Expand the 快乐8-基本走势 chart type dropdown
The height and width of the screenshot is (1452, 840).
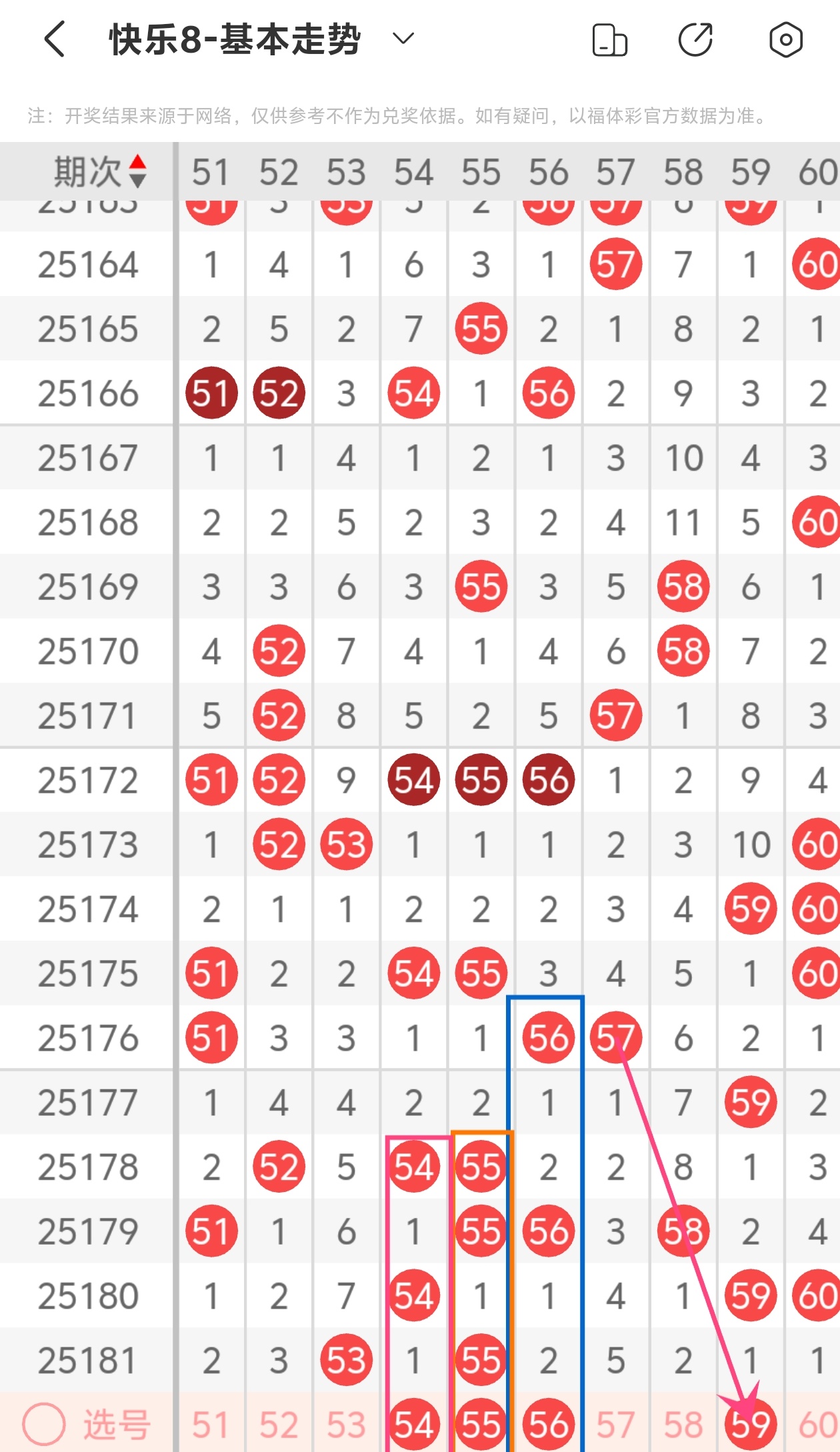(403, 39)
